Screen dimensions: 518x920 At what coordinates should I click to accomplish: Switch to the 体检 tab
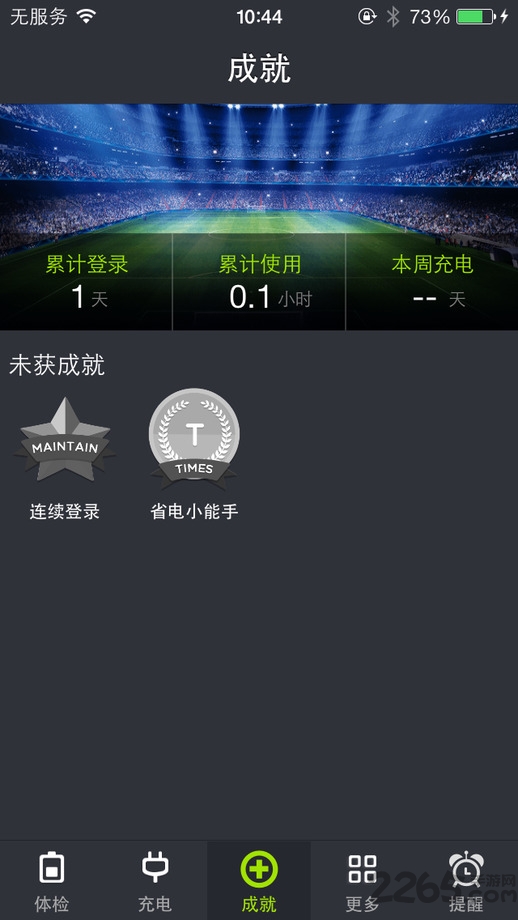[52, 881]
